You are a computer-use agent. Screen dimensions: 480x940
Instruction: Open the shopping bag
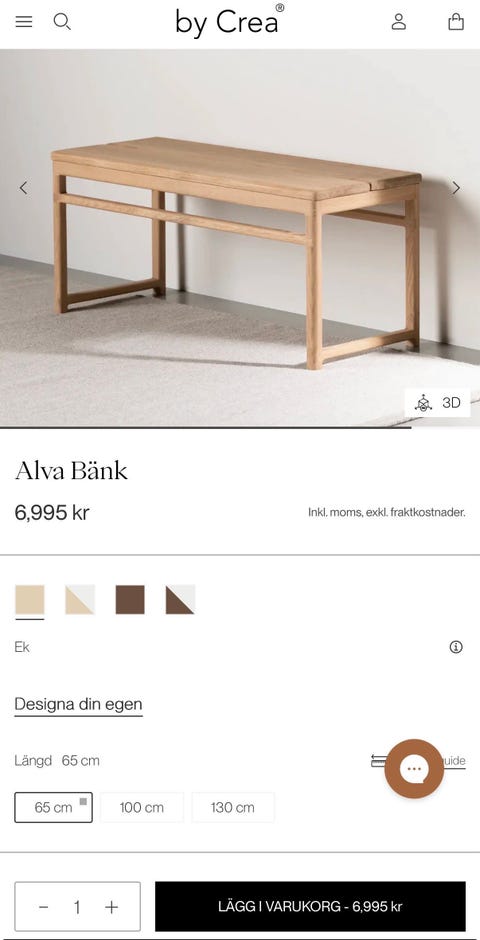[456, 22]
